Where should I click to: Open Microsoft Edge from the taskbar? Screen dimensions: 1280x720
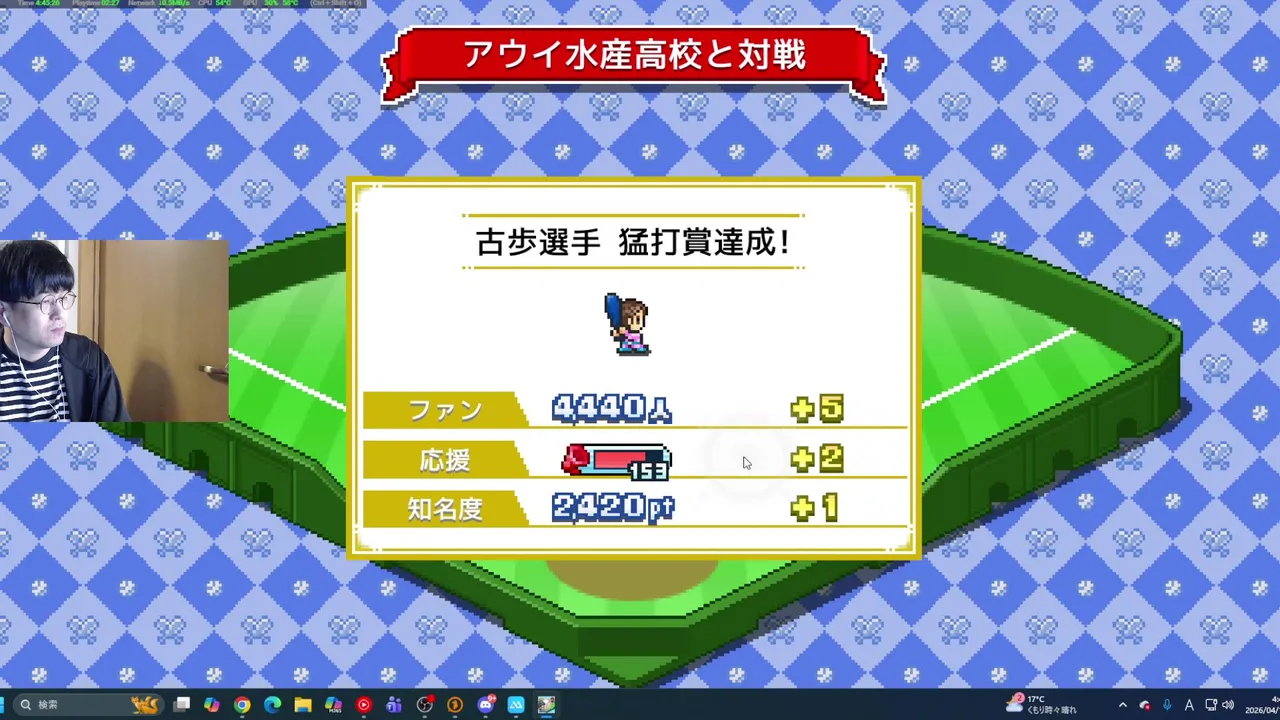(272, 705)
